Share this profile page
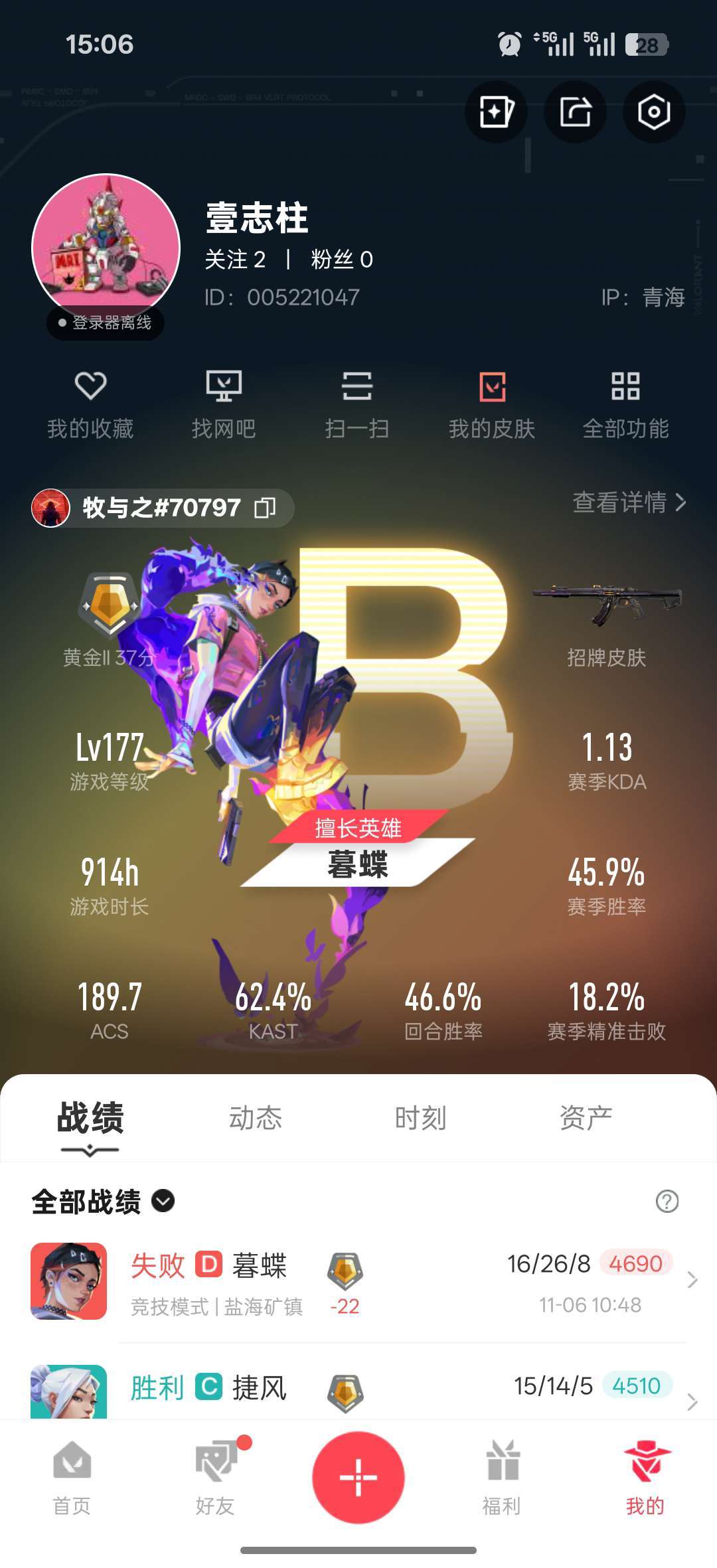717x1568 pixels. (x=575, y=112)
